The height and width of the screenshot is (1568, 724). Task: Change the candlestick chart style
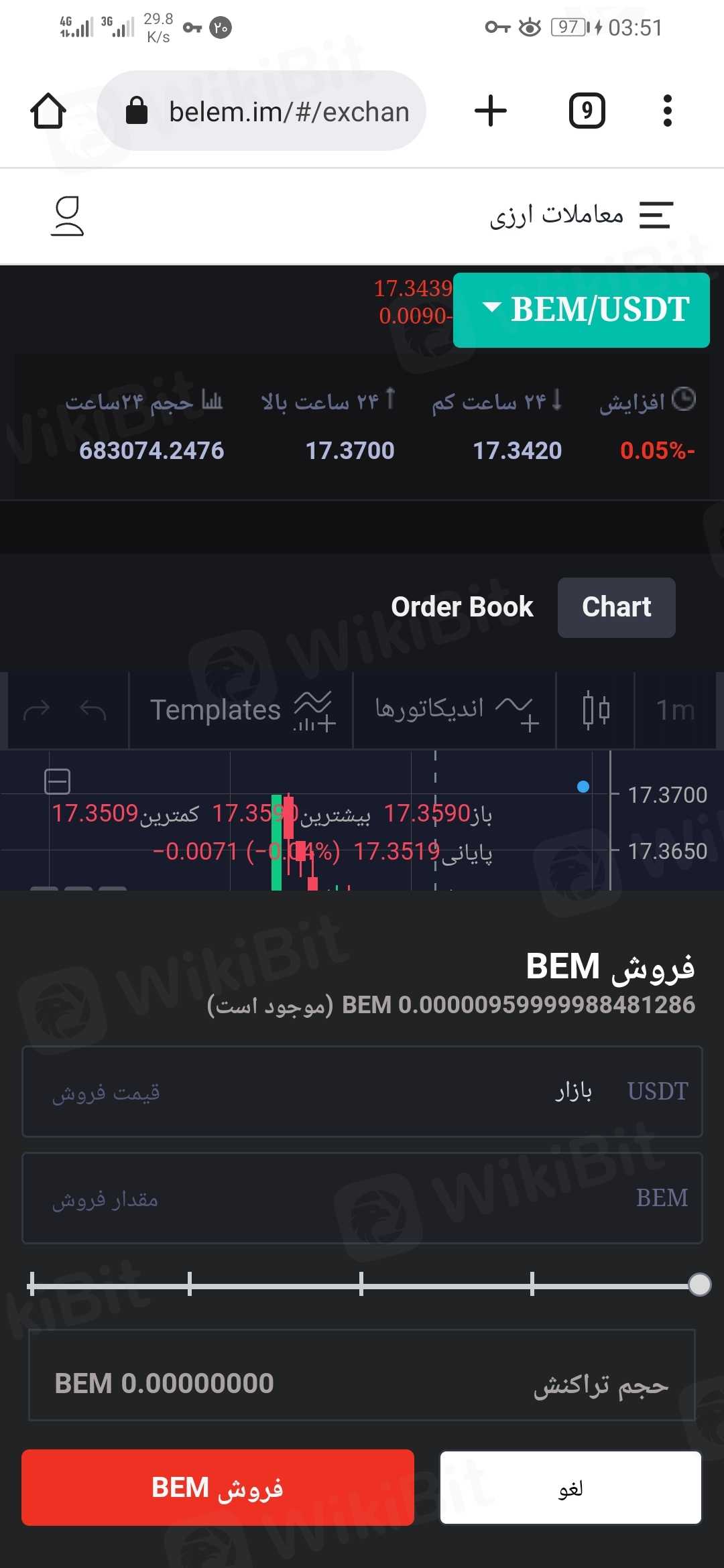click(595, 710)
